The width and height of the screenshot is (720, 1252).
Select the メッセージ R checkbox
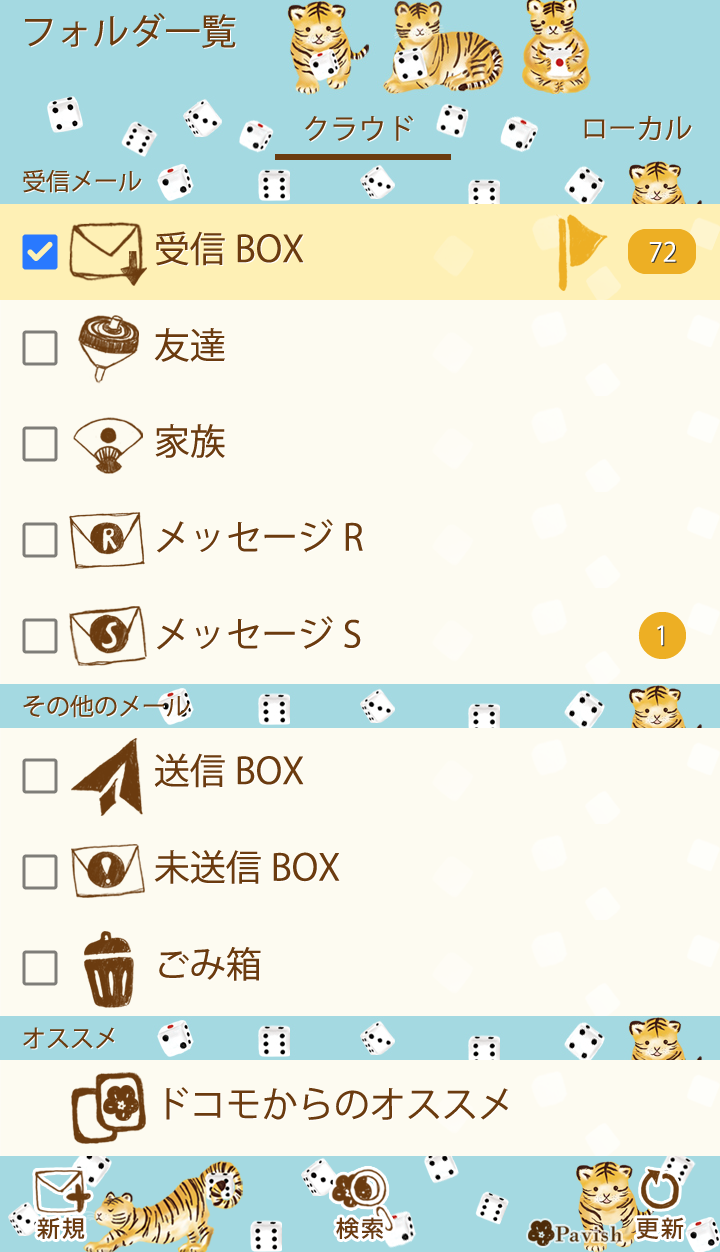[40, 540]
